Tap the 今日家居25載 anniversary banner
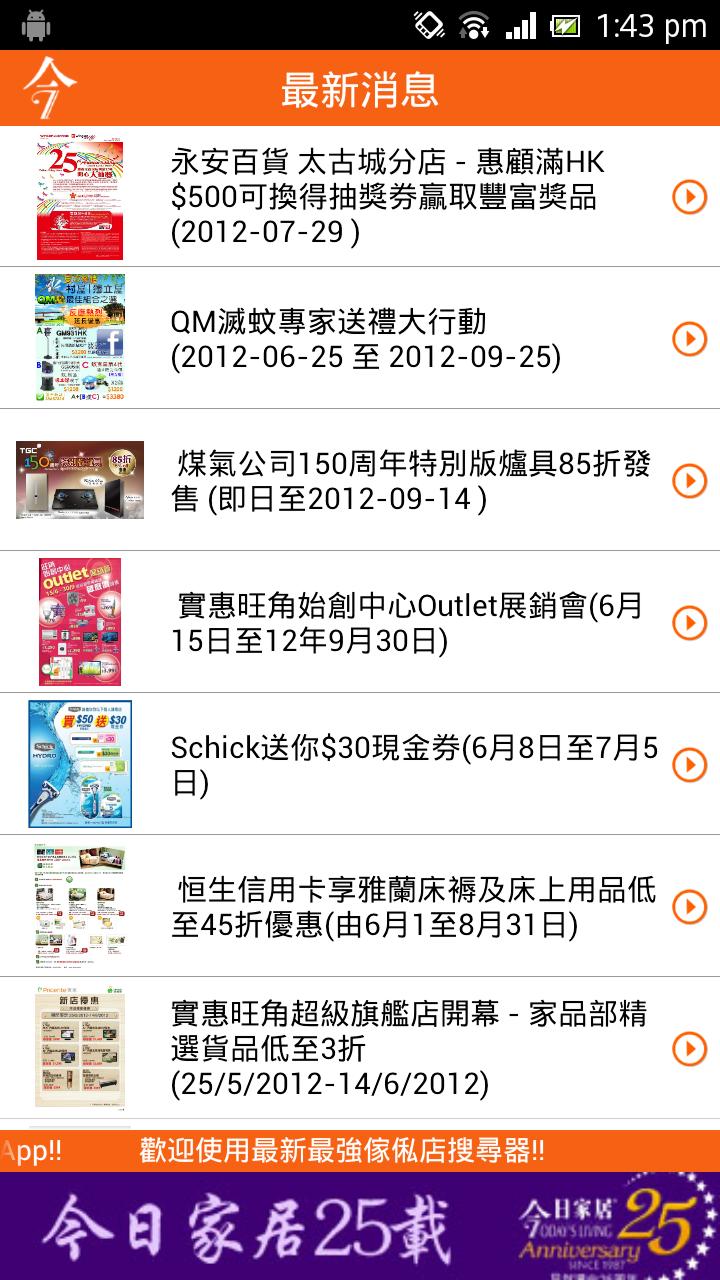 360,1226
